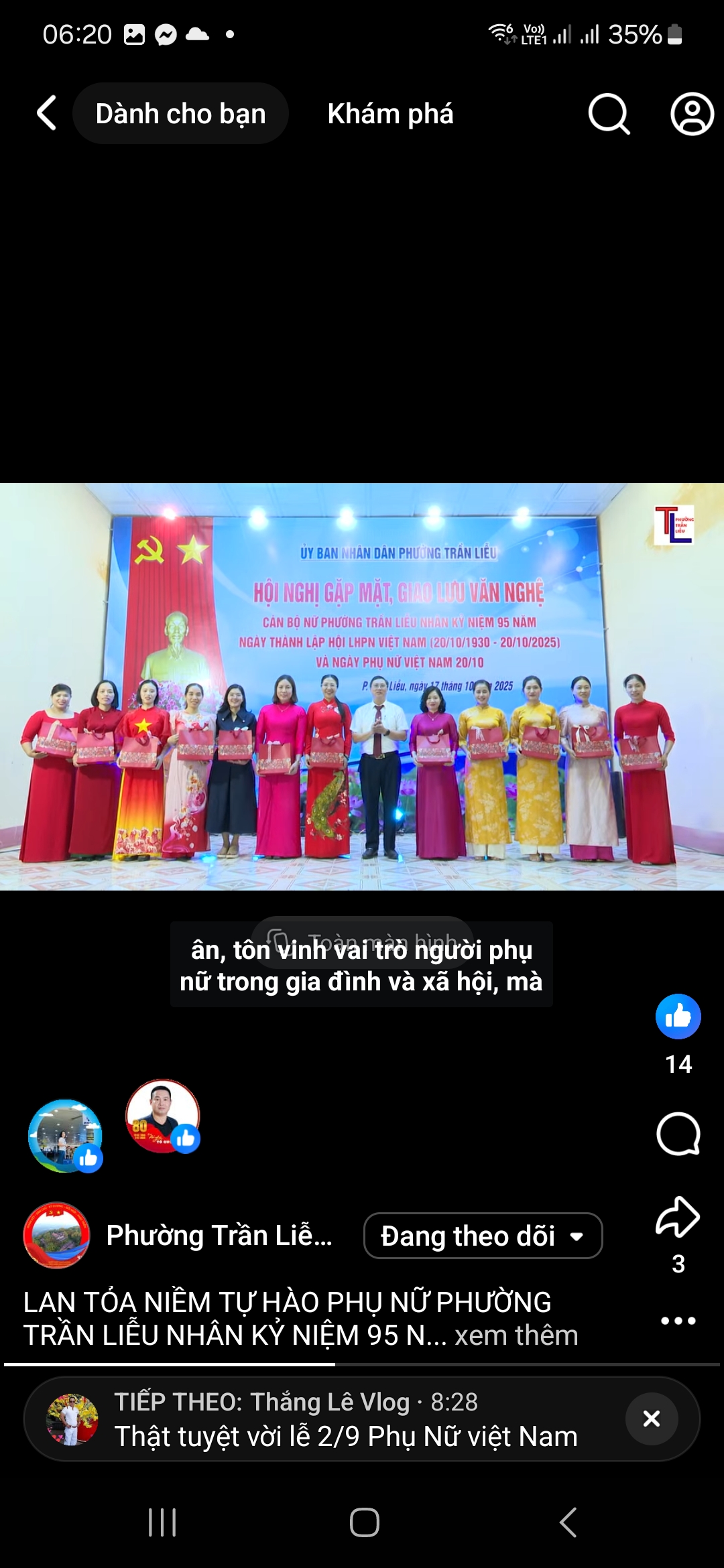Viewport: 724px width, 1568px height.
Task: Open recent apps from navigation bar
Action: 162,1522
